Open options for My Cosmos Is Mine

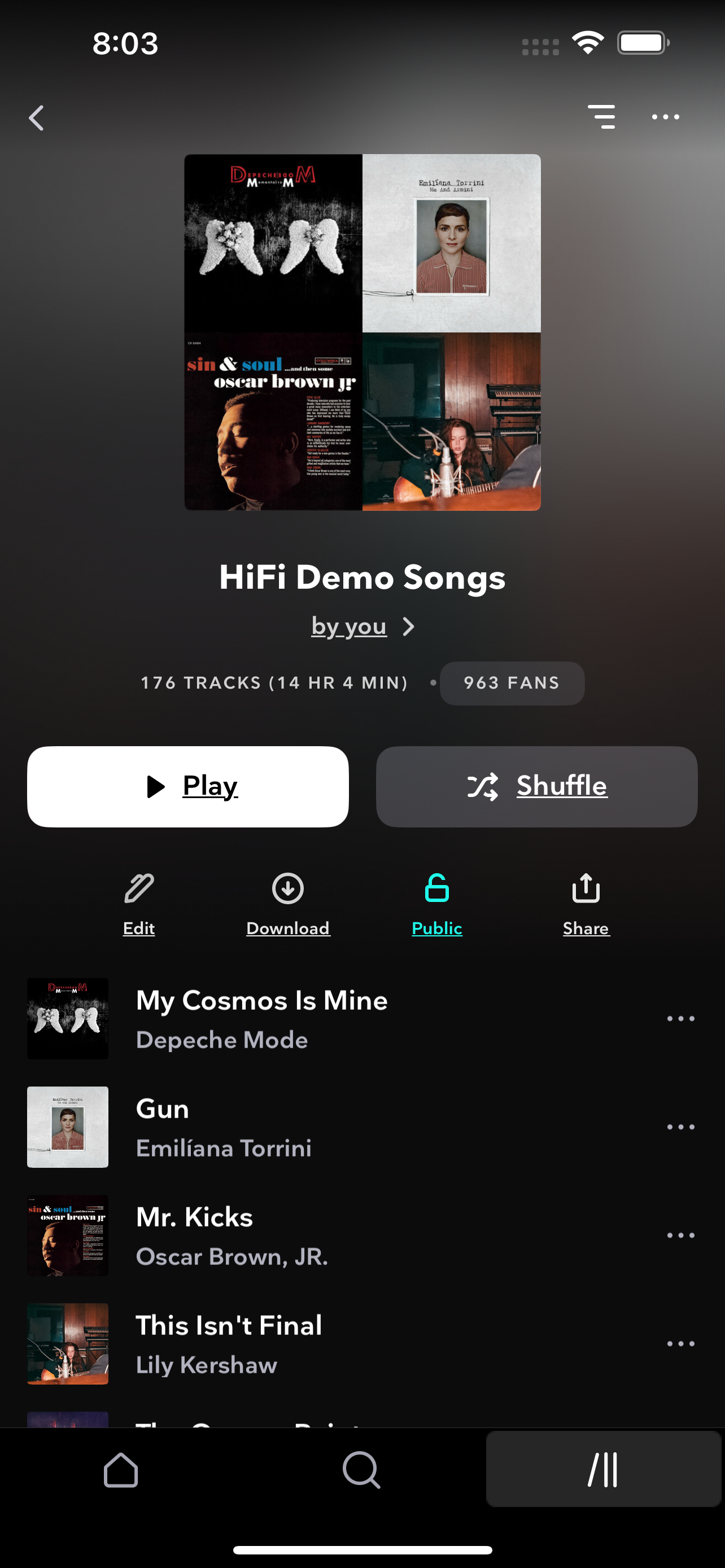point(680,1018)
